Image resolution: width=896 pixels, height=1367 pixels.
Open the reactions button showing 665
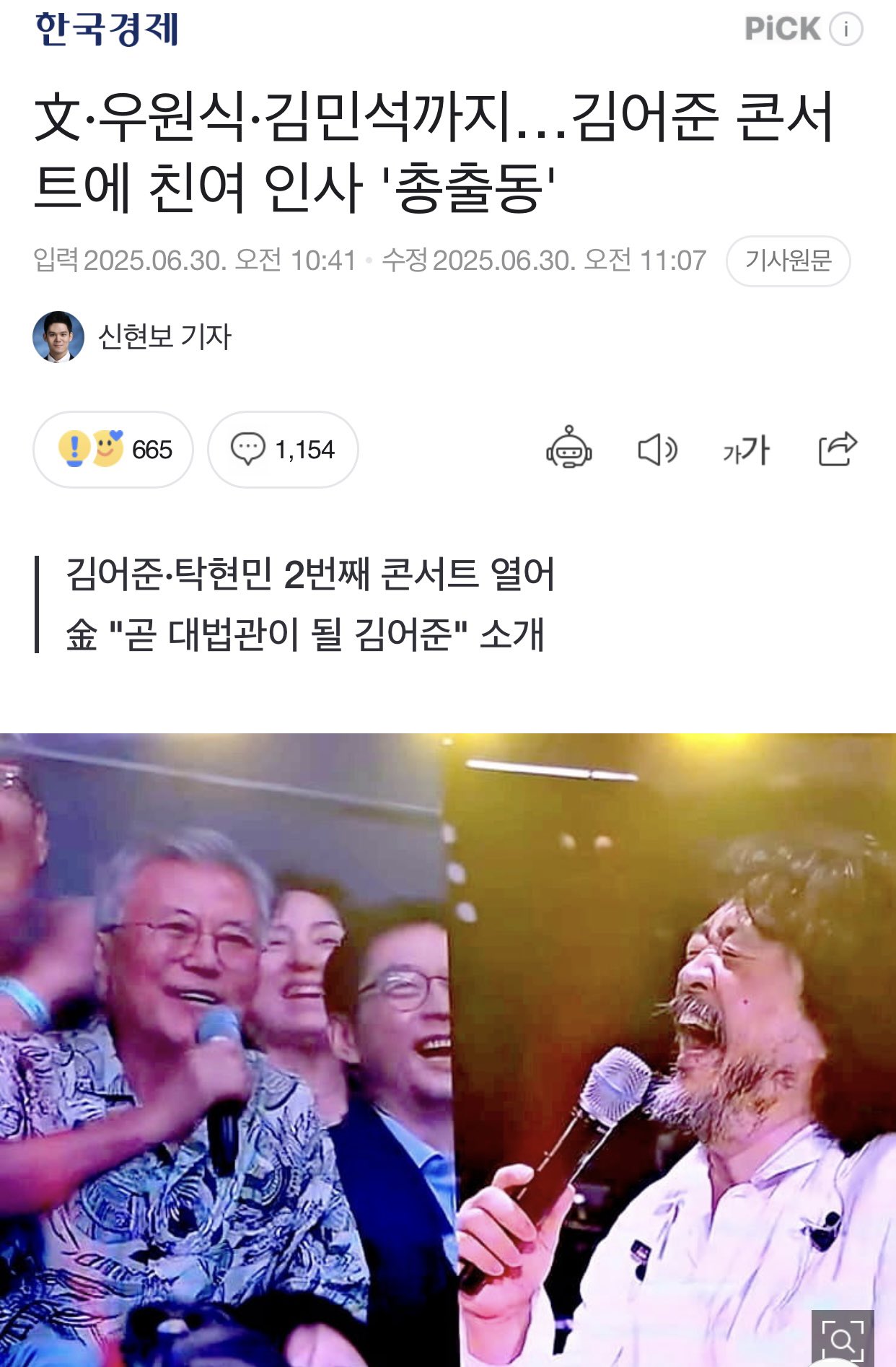113,450
